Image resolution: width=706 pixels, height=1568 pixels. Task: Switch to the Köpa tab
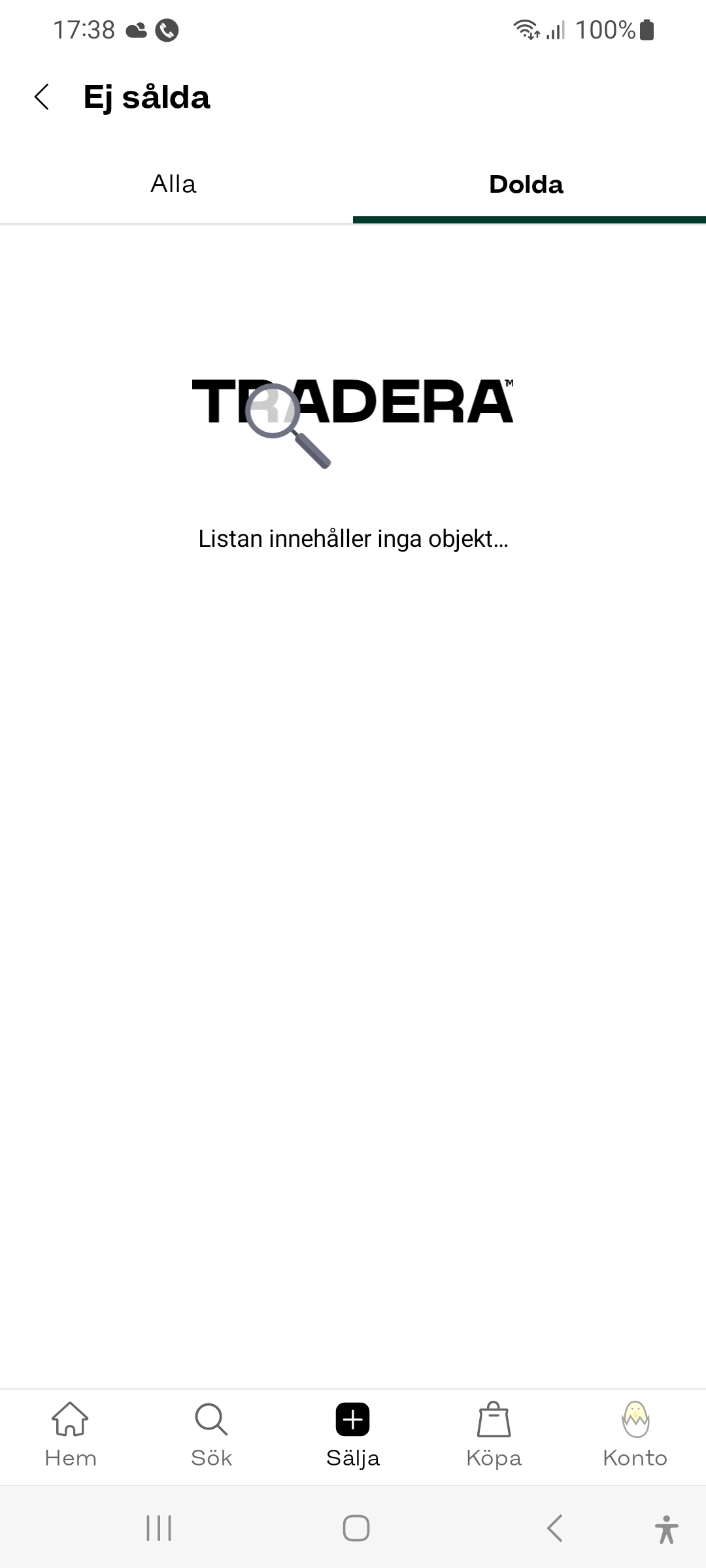pos(494,1435)
